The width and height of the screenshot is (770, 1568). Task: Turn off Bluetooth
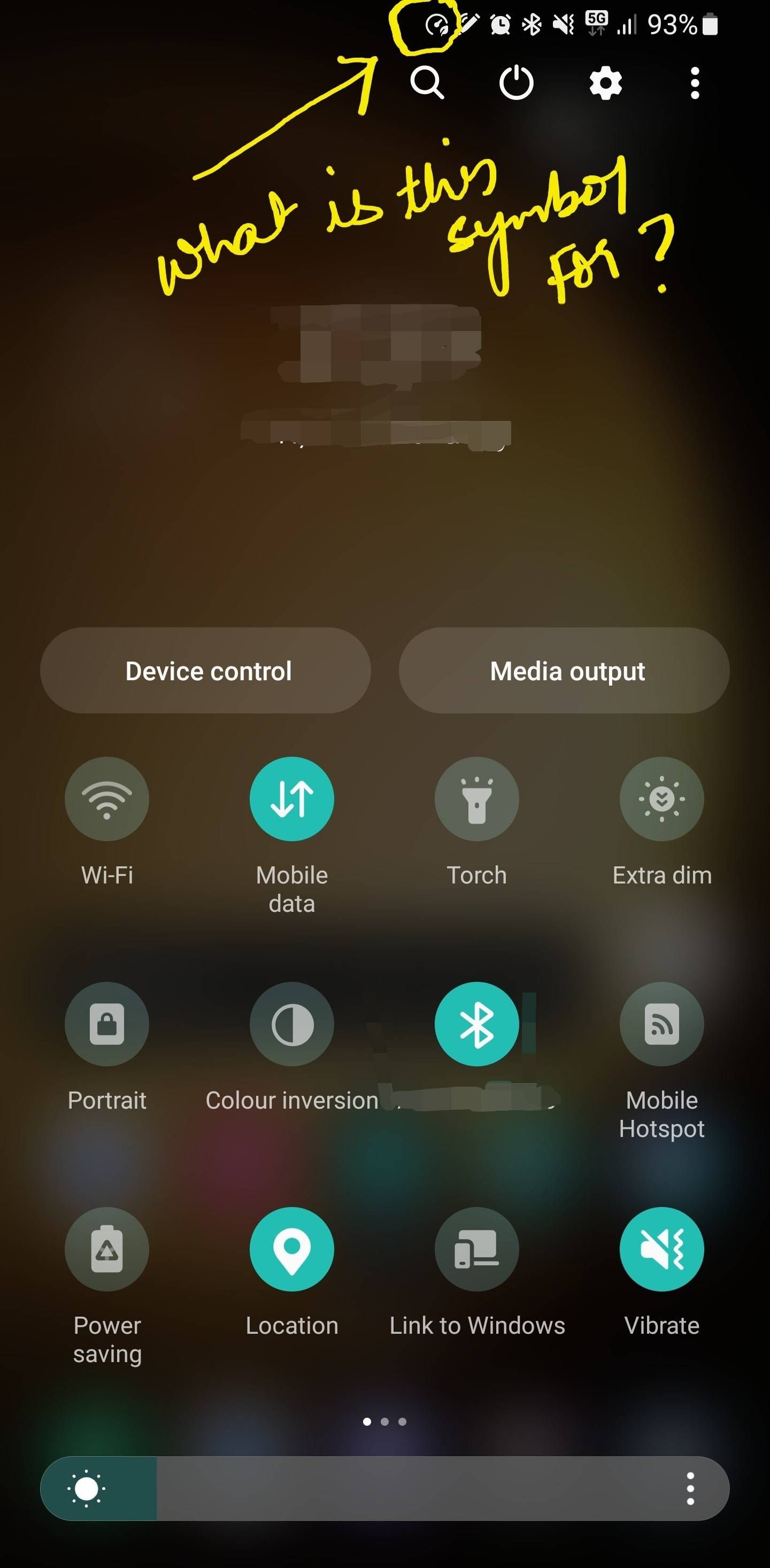(x=476, y=1024)
